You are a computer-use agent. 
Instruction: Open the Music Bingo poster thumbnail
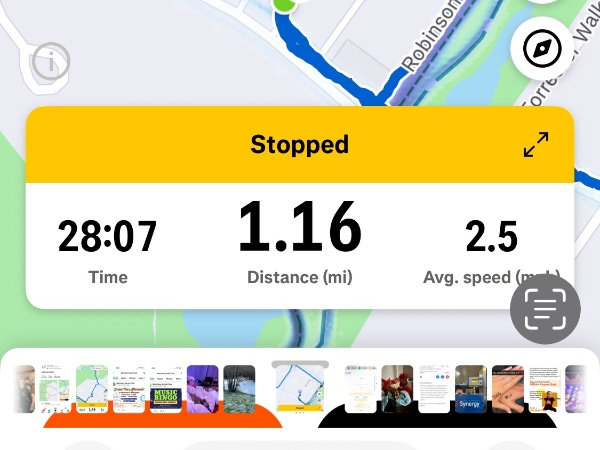(x=167, y=389)
